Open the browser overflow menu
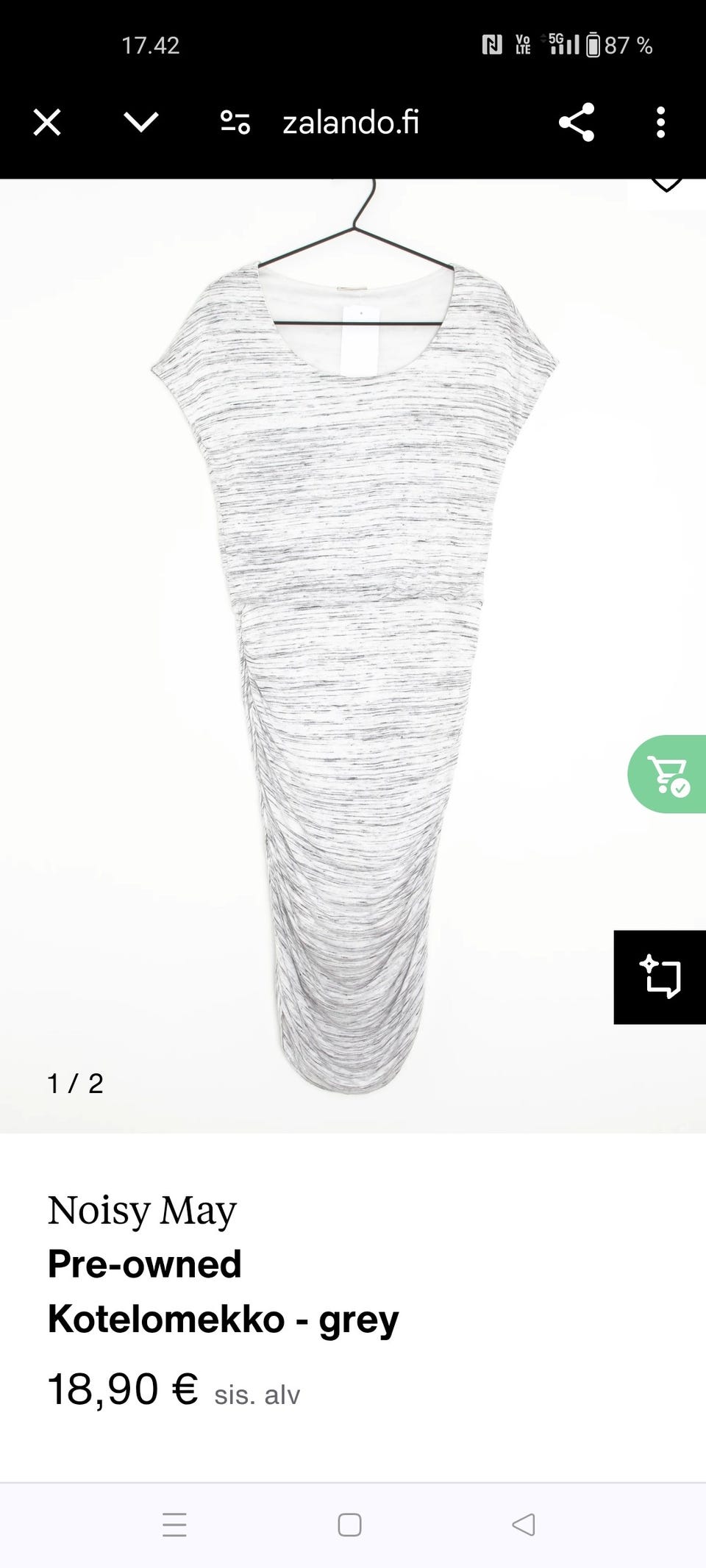This screenshot has width=706, height=1568. point(660,123)
